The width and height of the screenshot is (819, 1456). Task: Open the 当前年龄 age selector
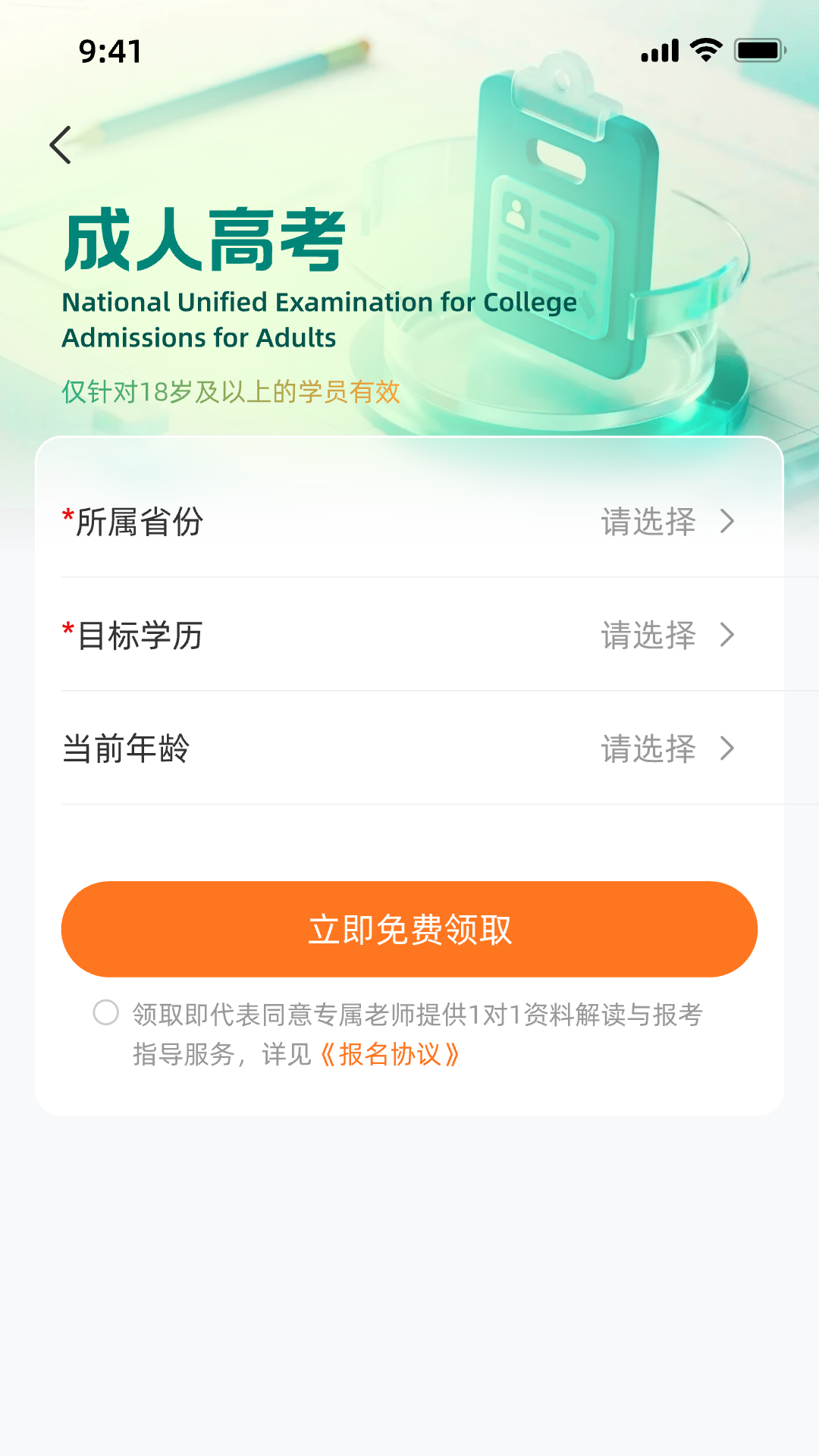pyautogui.click(x=409, y=749)
